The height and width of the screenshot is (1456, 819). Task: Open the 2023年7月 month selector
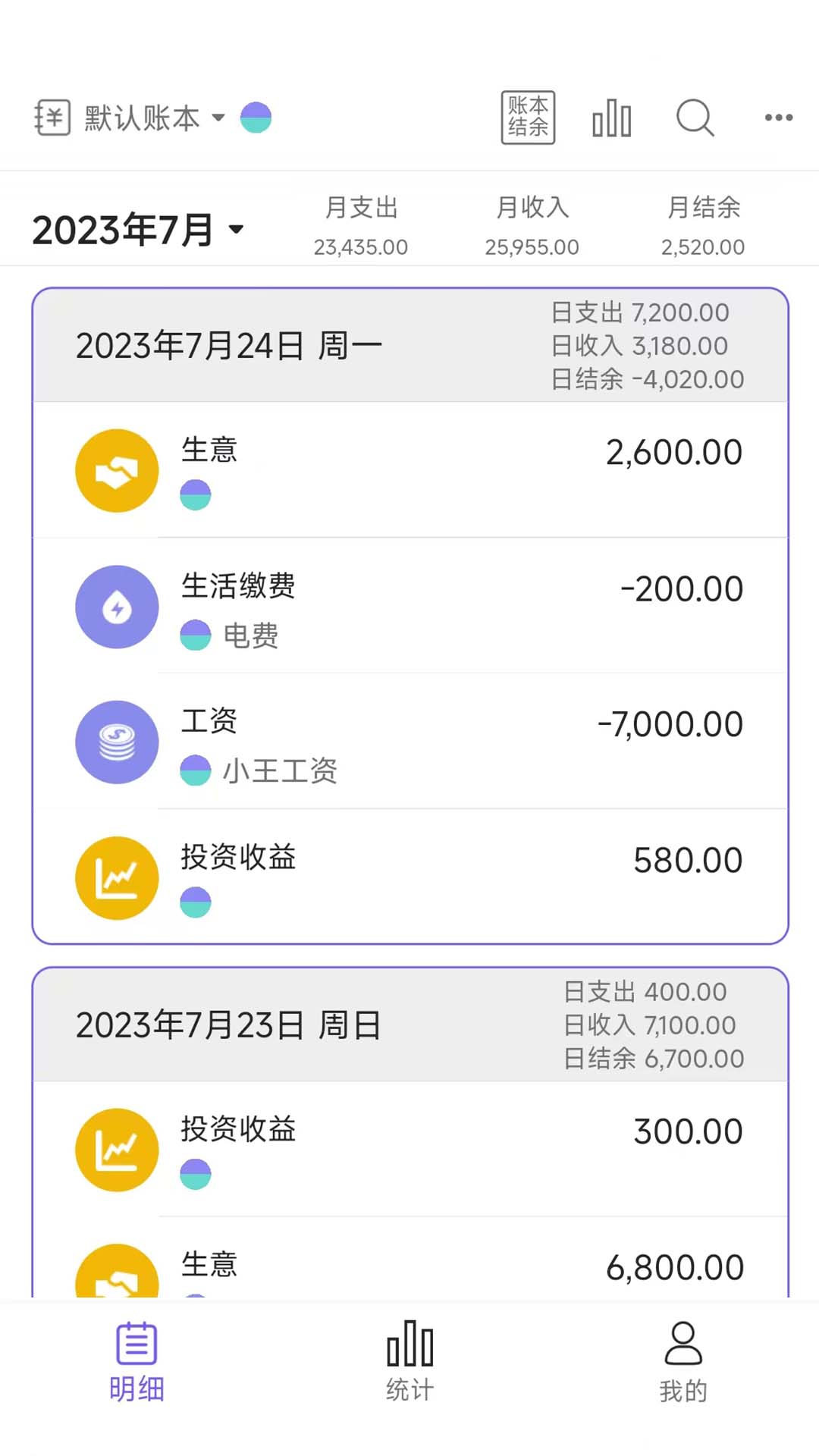click(x=136, y=227)
